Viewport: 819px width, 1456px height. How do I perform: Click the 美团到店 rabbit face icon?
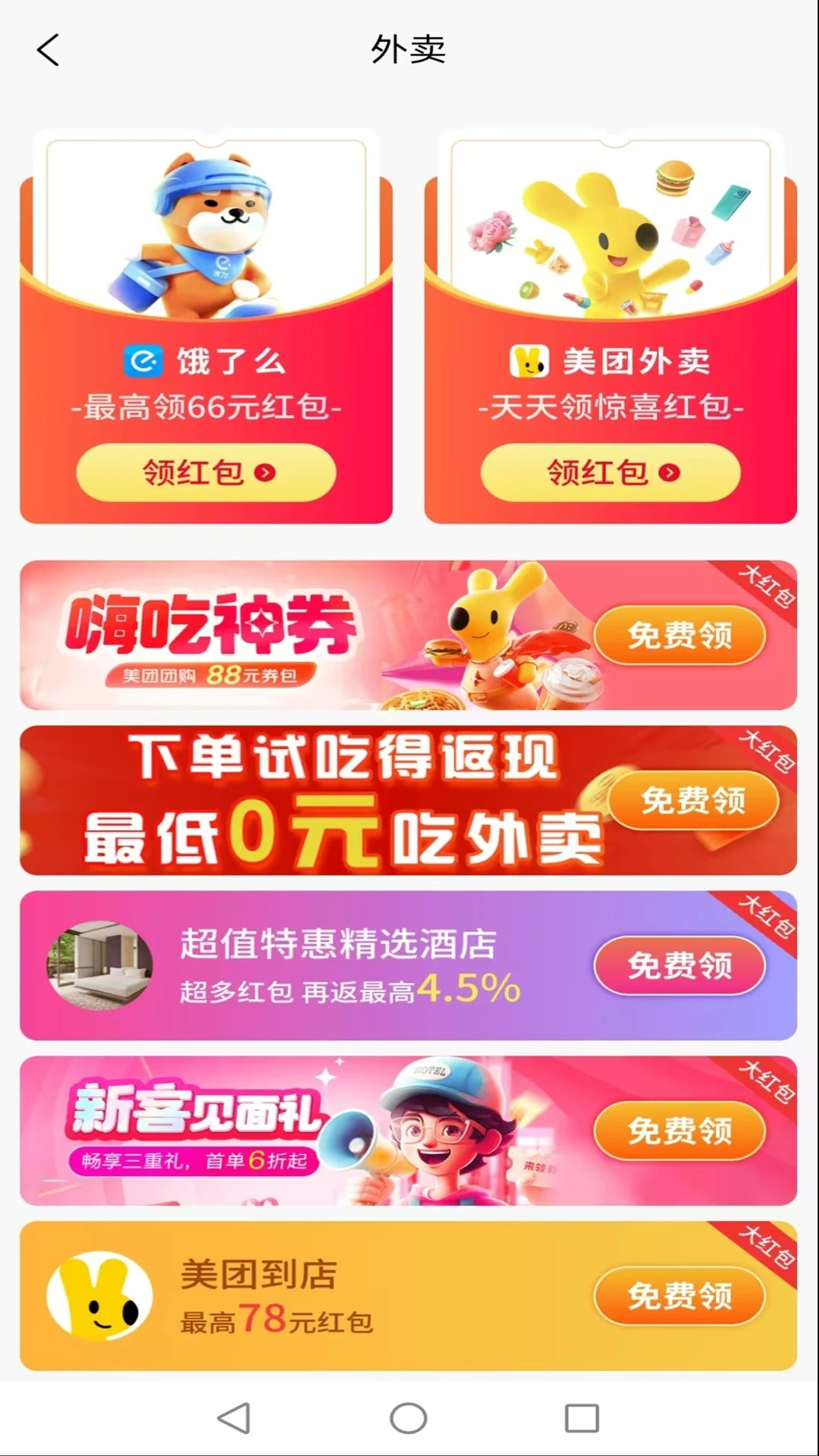pyautogui.click(x=106, y=1297)
